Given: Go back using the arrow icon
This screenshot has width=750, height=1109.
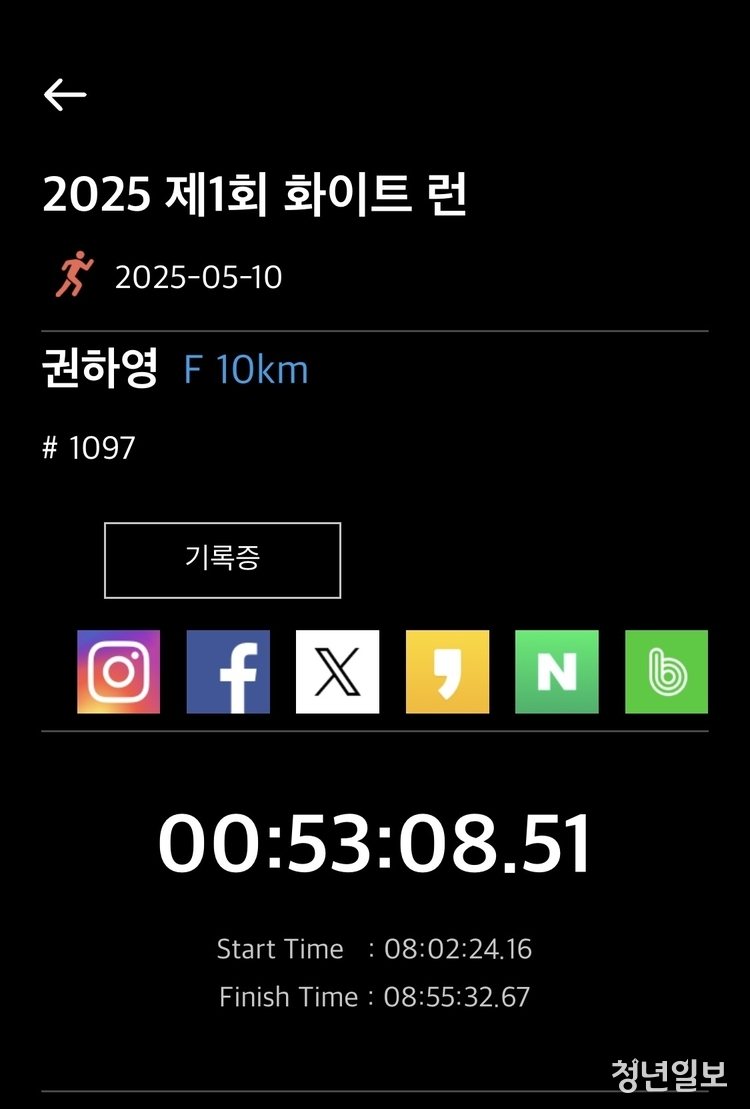Looking at the screenshot, I should 65,95.
